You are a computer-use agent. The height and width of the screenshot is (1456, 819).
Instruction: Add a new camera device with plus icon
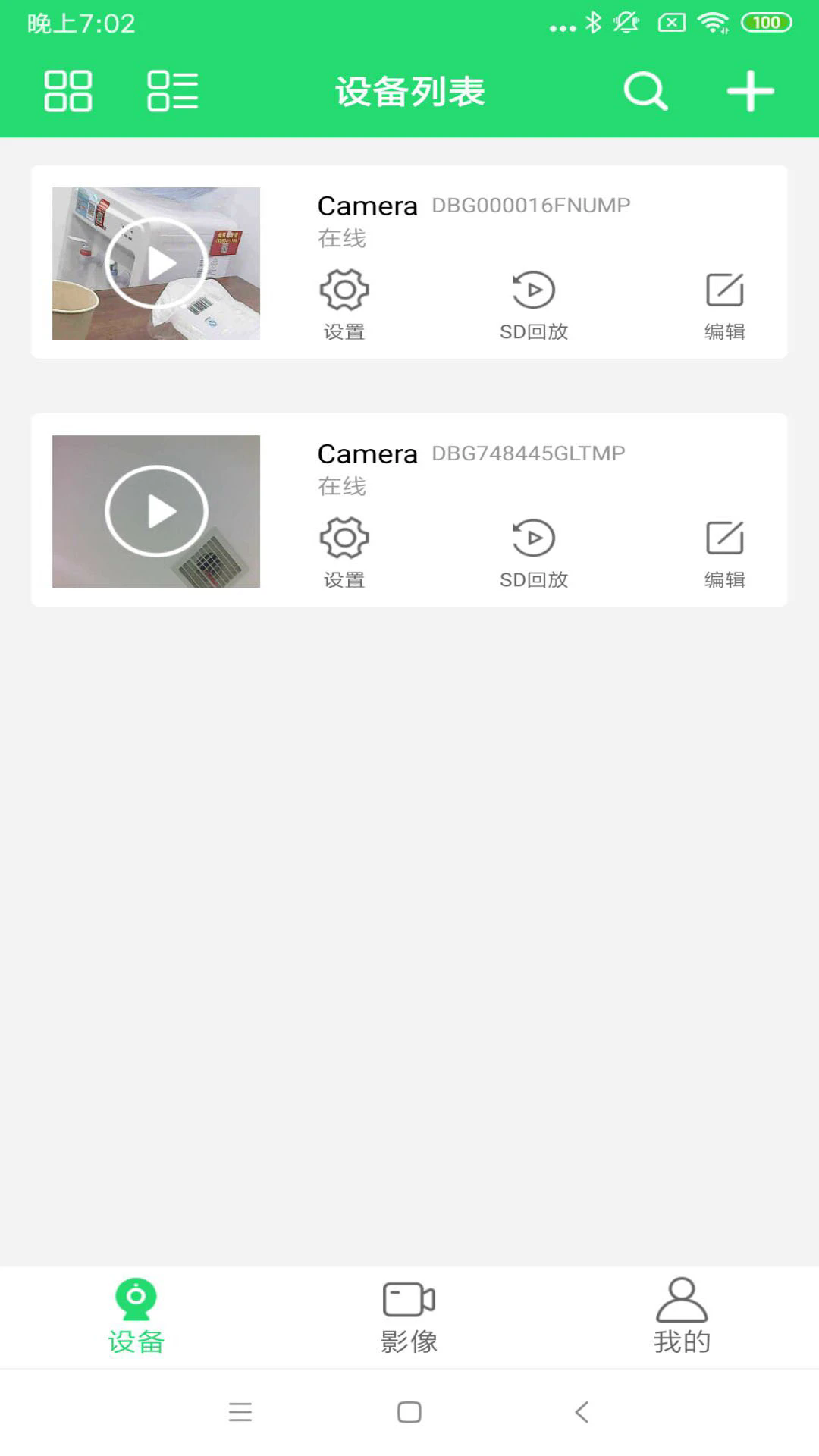(749, 91)
